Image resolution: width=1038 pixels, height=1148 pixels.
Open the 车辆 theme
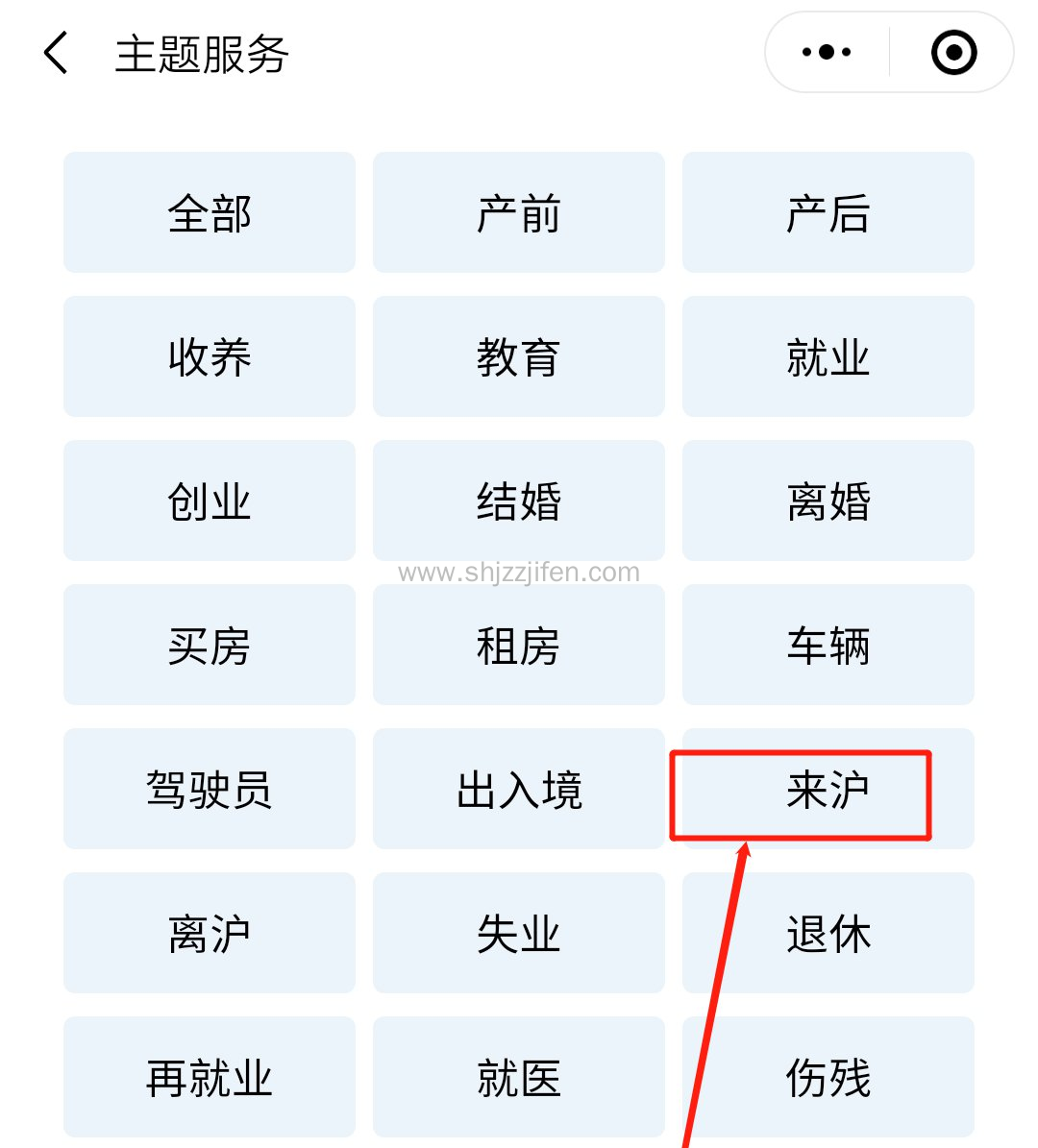828,645
